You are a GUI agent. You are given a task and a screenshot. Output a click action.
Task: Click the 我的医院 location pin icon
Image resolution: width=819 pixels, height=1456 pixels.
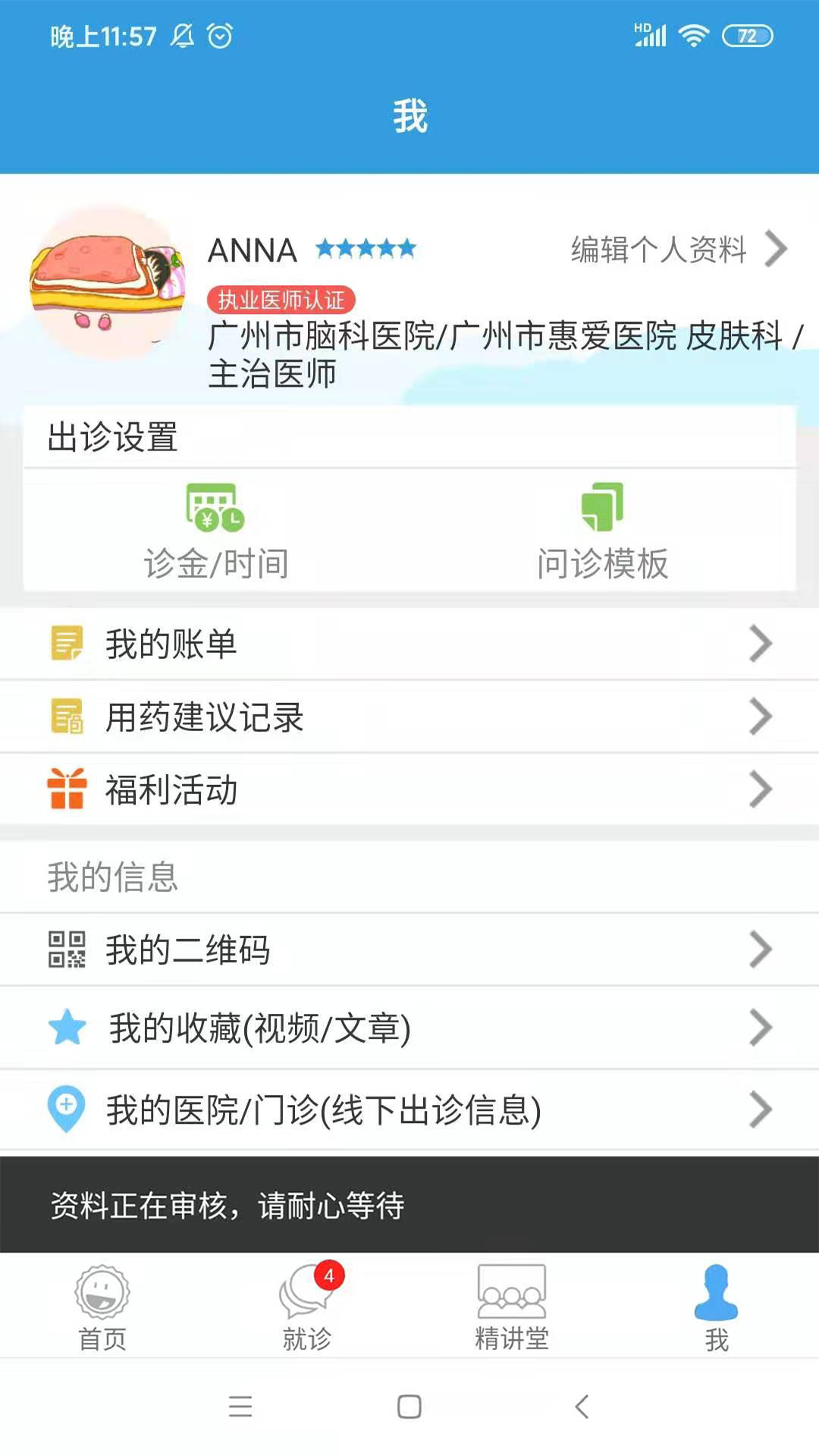click(x=67, y=1109)
